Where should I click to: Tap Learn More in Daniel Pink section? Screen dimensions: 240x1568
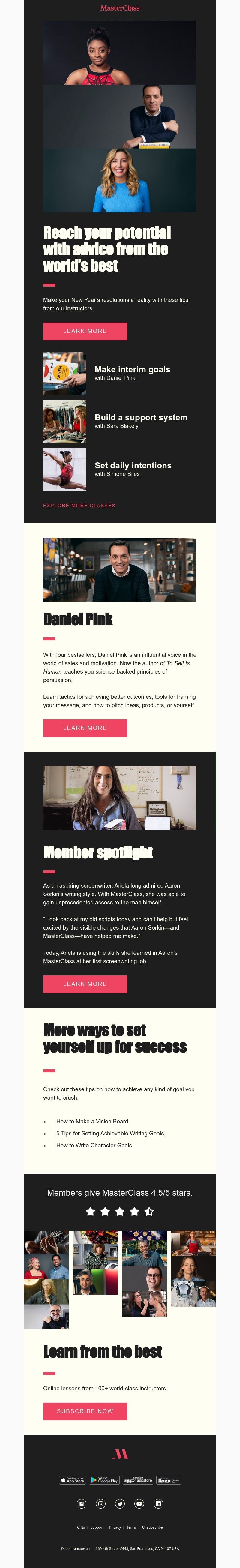(x=85, y=728)
